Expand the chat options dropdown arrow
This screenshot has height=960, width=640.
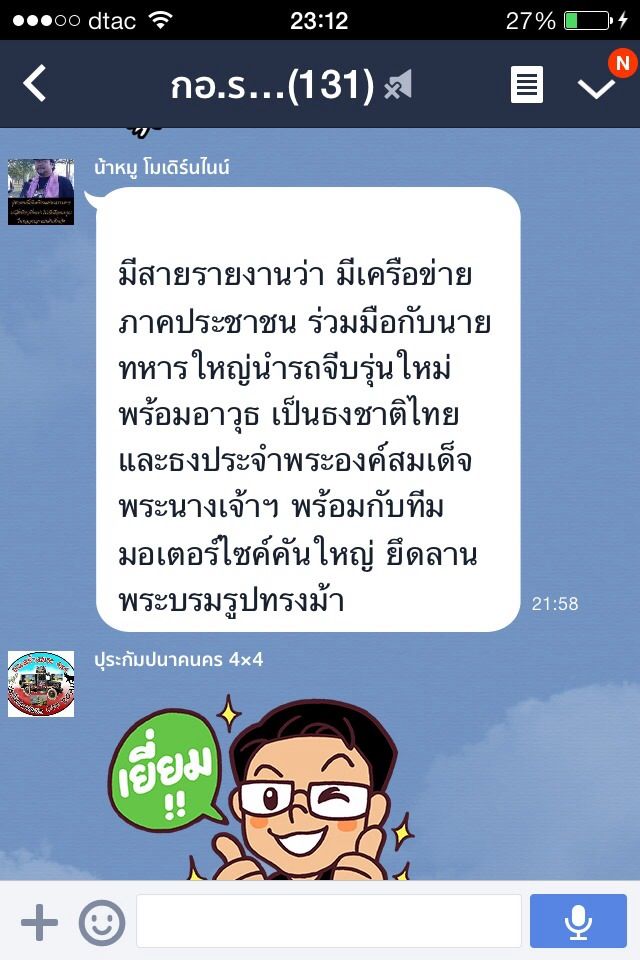[597, 86]
